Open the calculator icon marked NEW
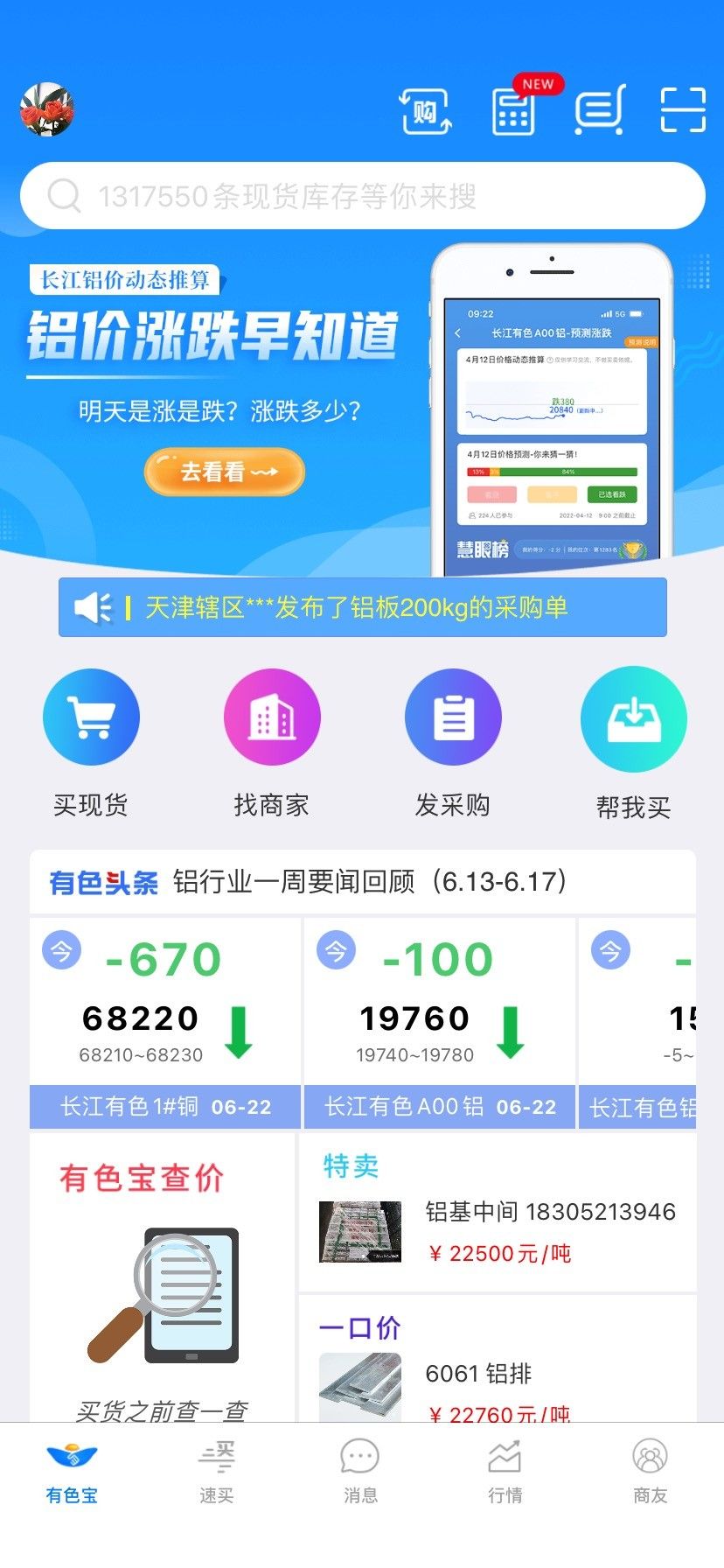The height and width of the screenshot is (1568, 724). coord(514,111)
